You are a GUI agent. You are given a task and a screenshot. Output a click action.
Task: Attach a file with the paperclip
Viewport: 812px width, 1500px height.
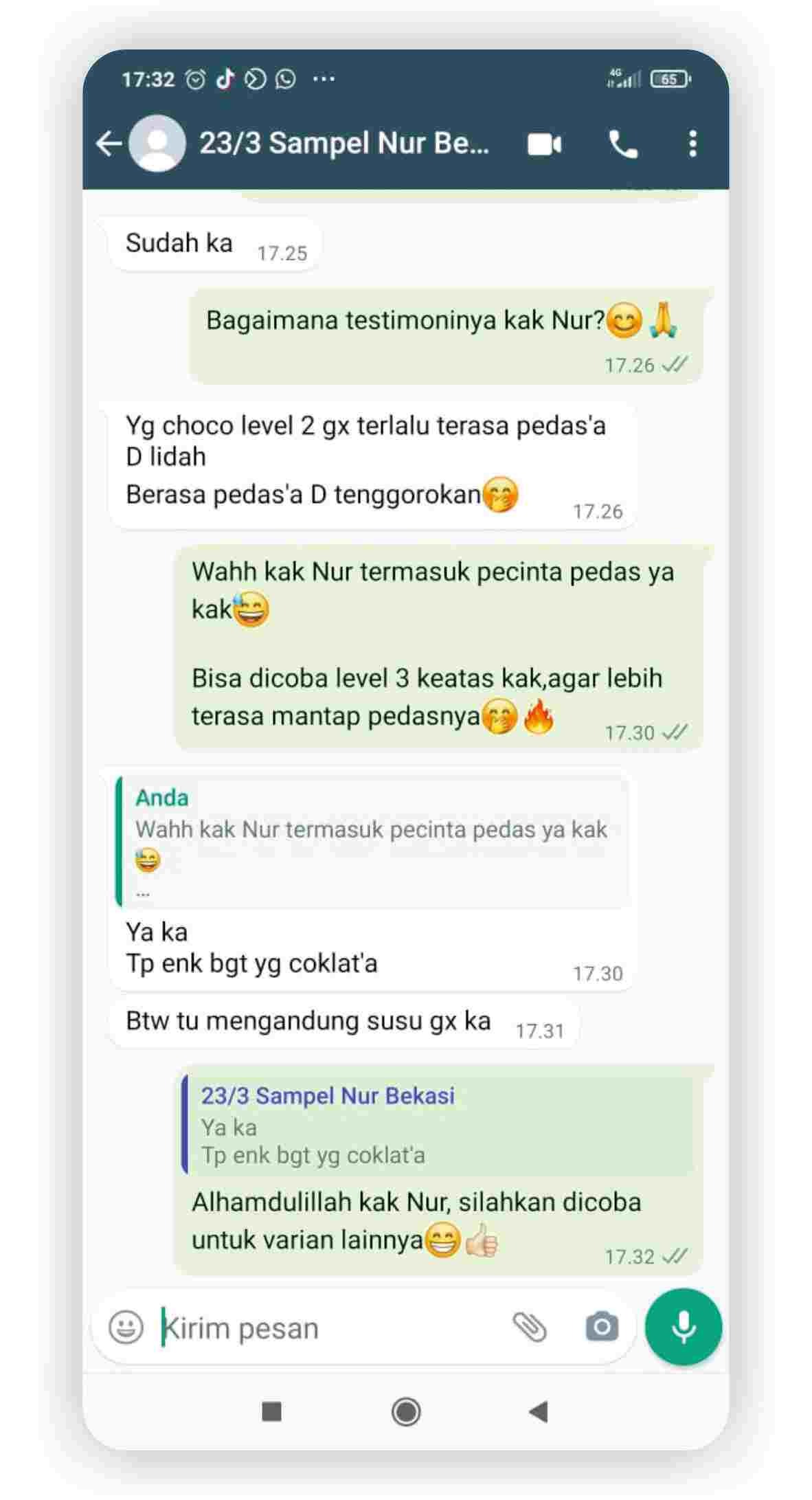point(530,1327)
